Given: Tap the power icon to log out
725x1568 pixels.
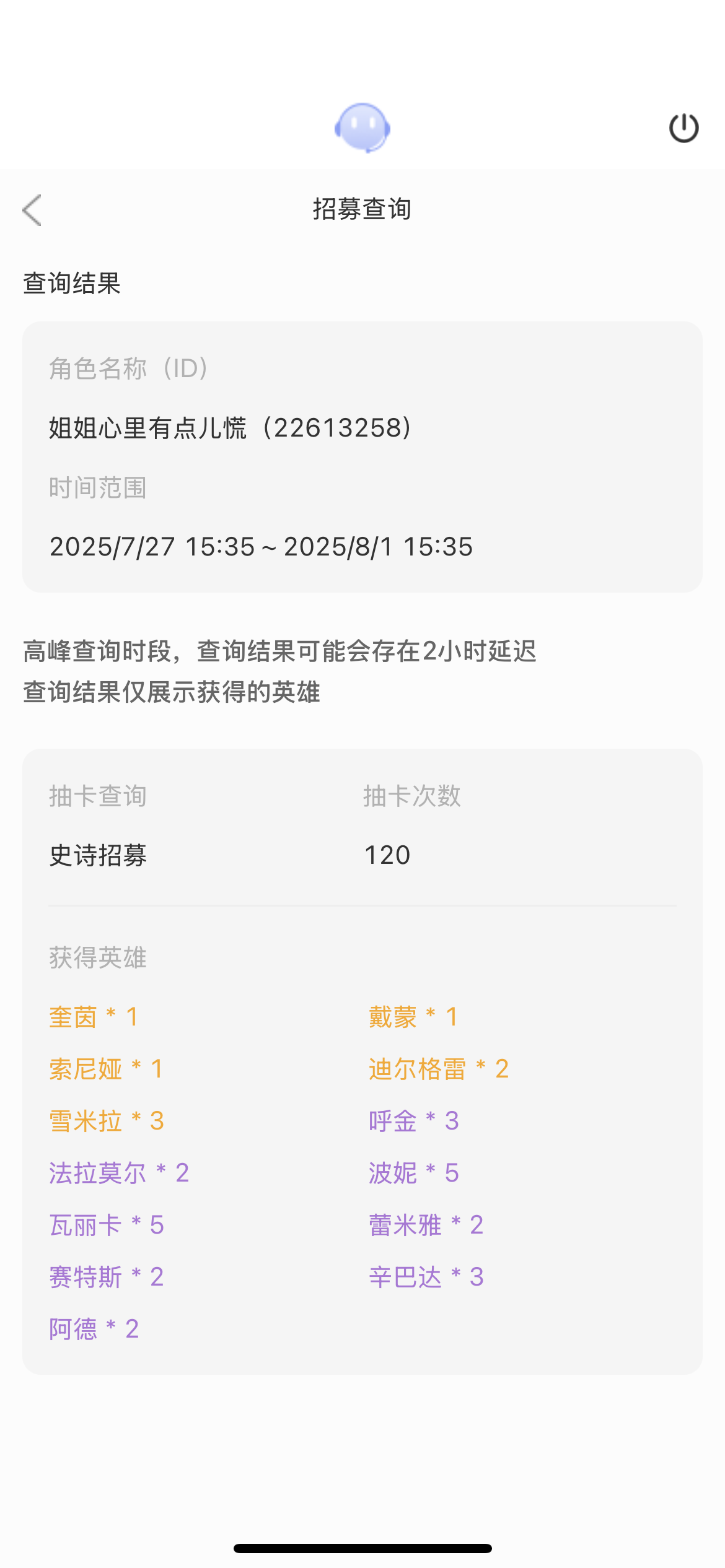Looking at the screenshot, I should (683, 128).
